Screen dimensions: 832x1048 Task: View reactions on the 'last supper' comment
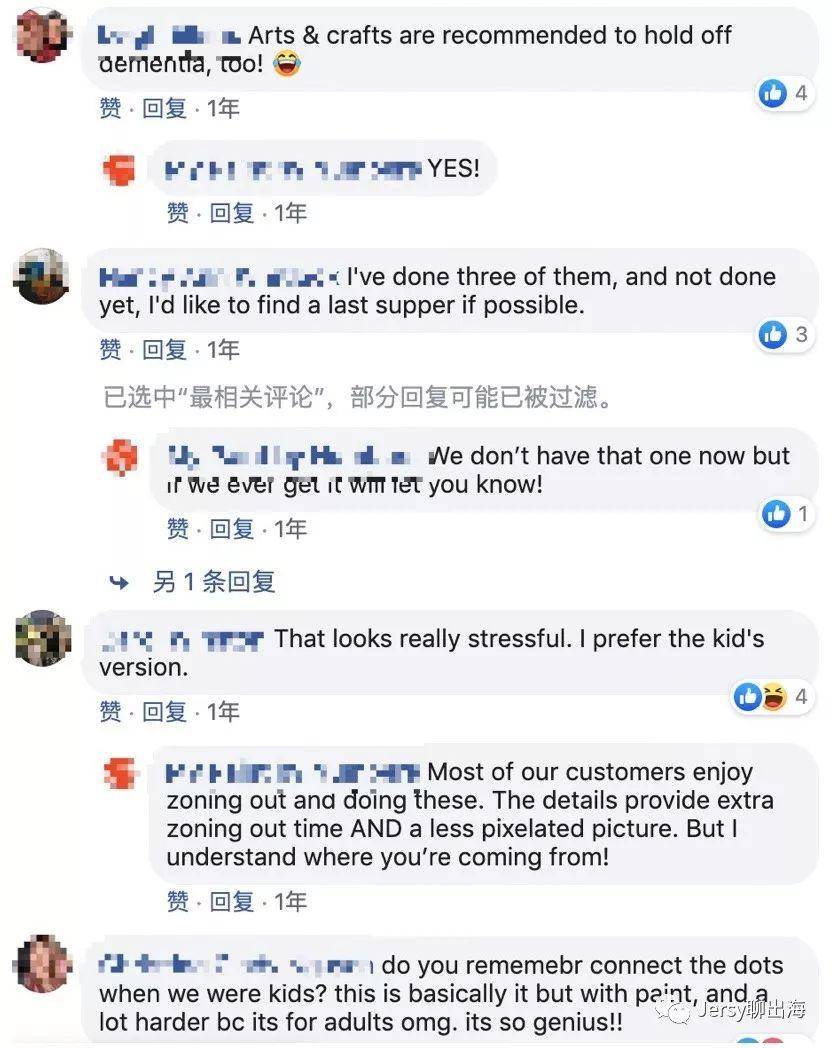(784, 334)
